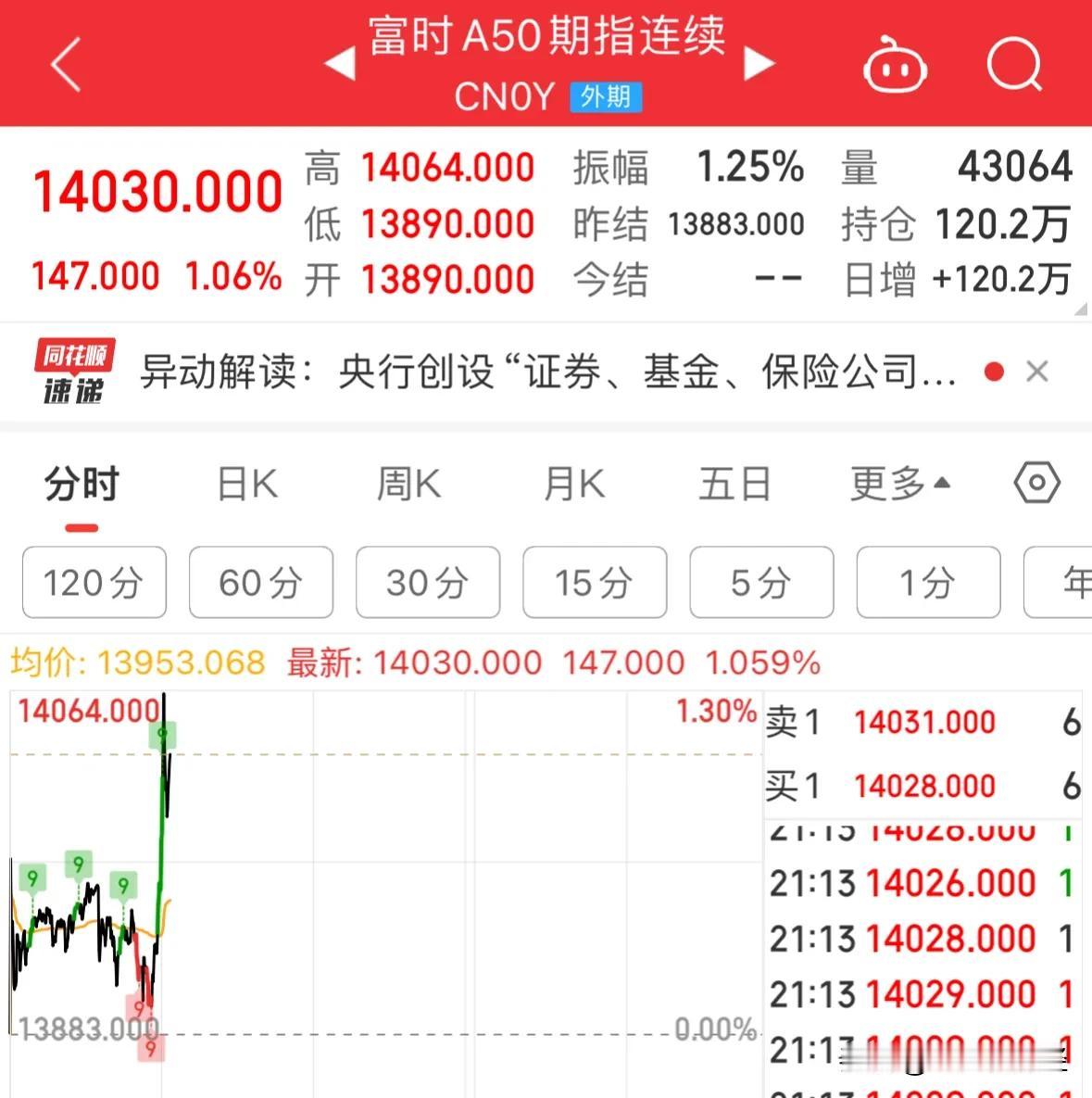Switch to the 五日 tab
The width and height of the screenshot is (1092, 1098).
click(x=734, y=483)
